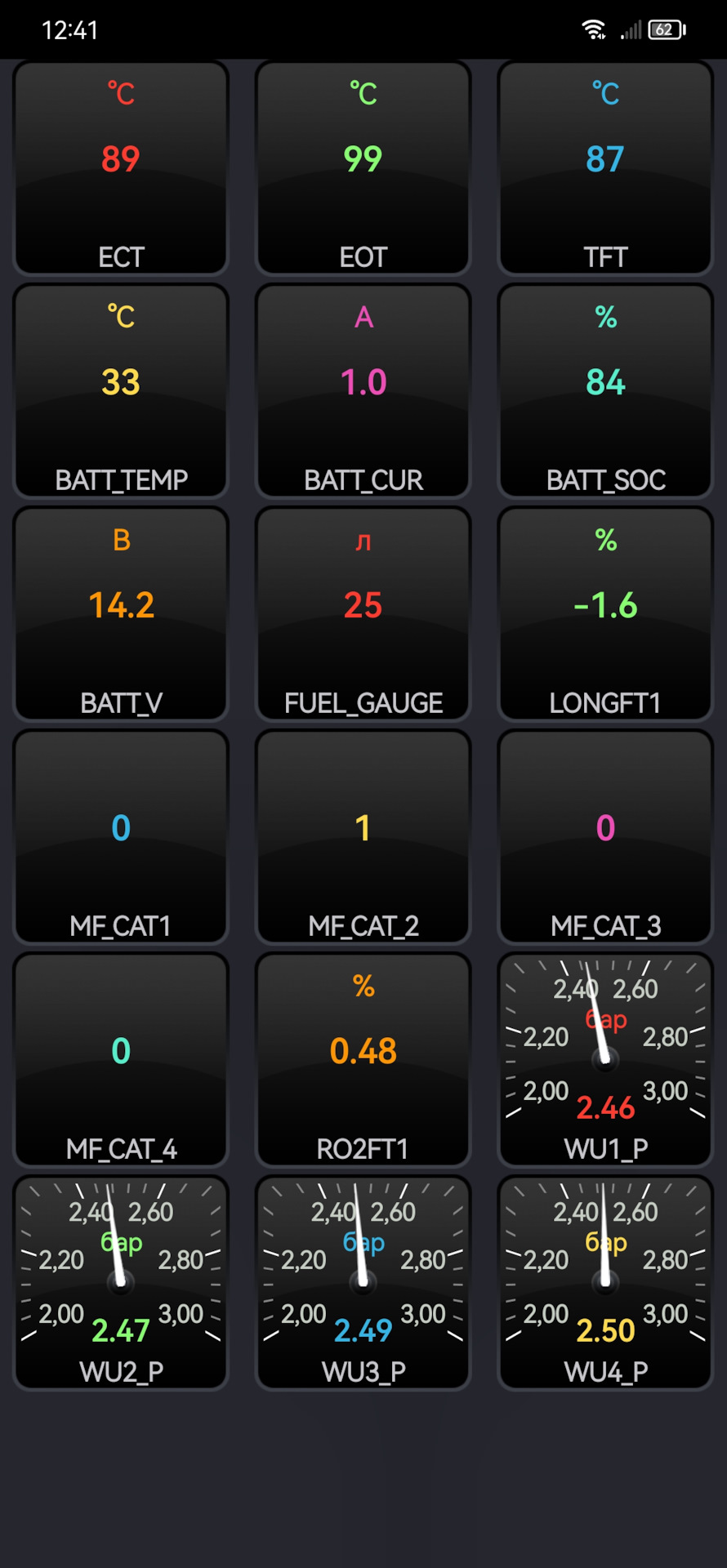This screenshot has width=727, height=1568.
Task: Open the WU1_P pressure dial
Action: pyautogui.click(x=605, y=1060)
